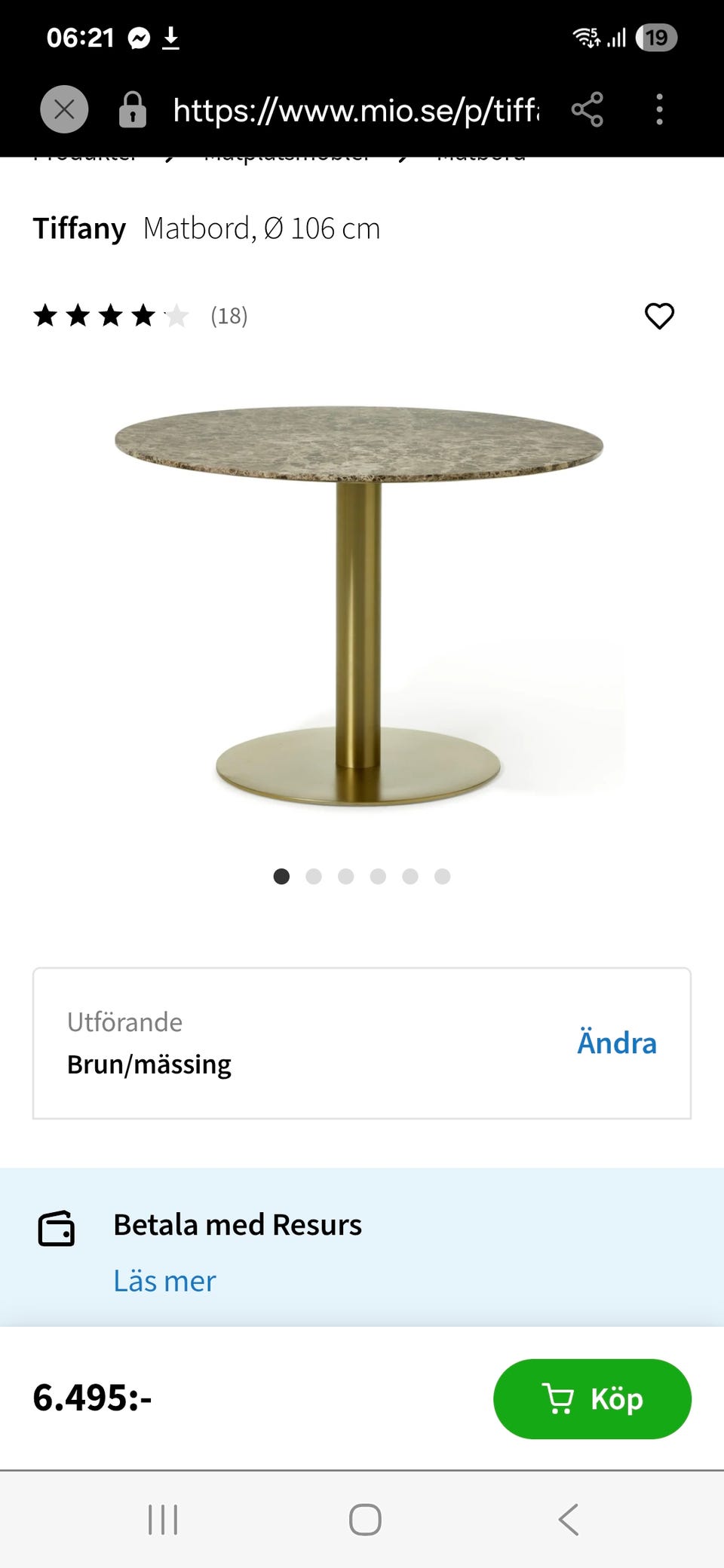Open the browser three-dot overflow menu
724x1568 pixels.
(x=659, y=109)
